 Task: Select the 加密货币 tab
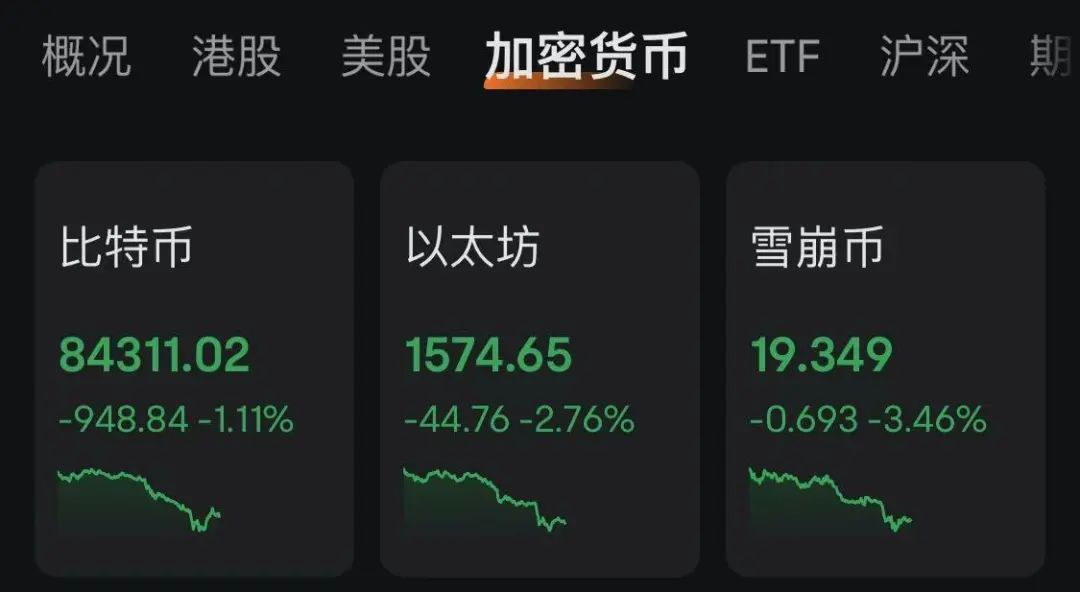tap(586, 56)
